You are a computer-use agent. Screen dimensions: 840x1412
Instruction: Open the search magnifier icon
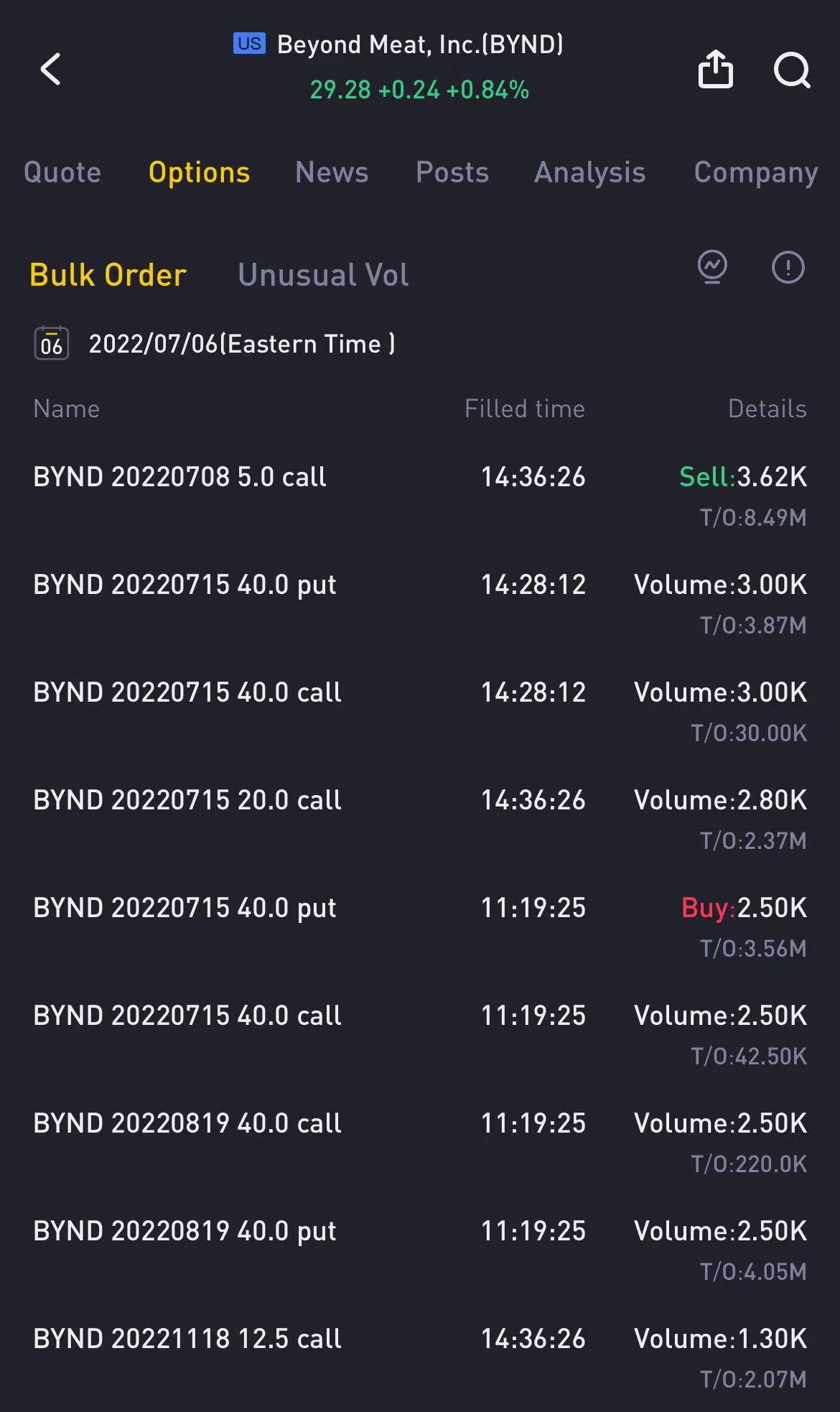[x=792, y=70]
